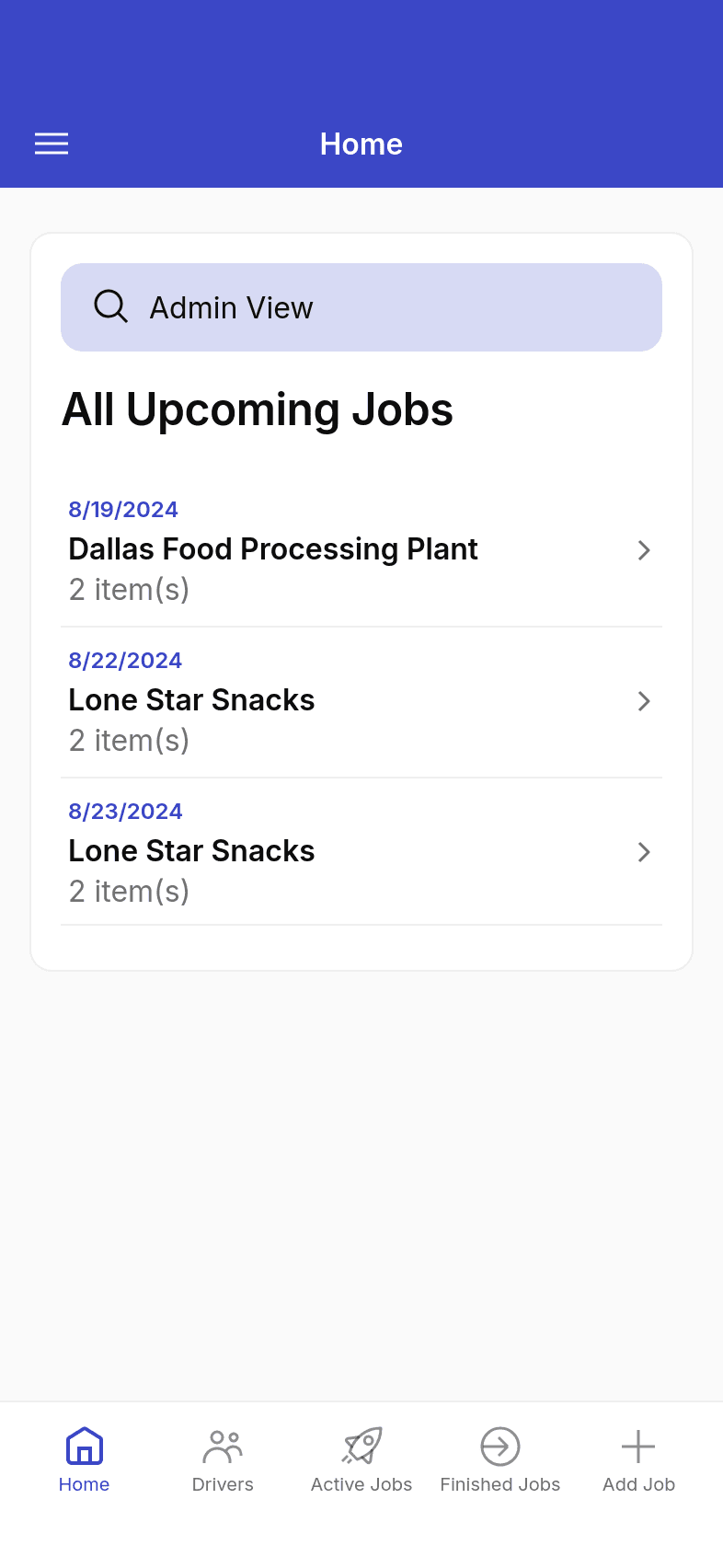
Task: Open the hamburger drawer menu
Action: [52, 144]
